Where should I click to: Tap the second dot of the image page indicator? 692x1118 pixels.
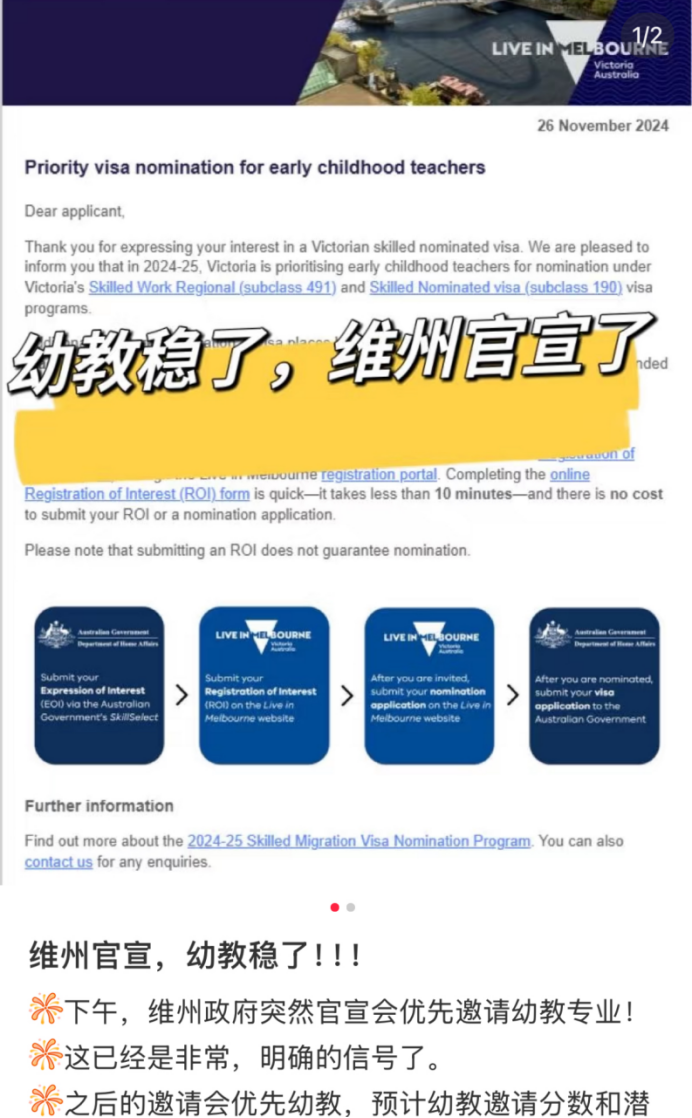[351, 908]
